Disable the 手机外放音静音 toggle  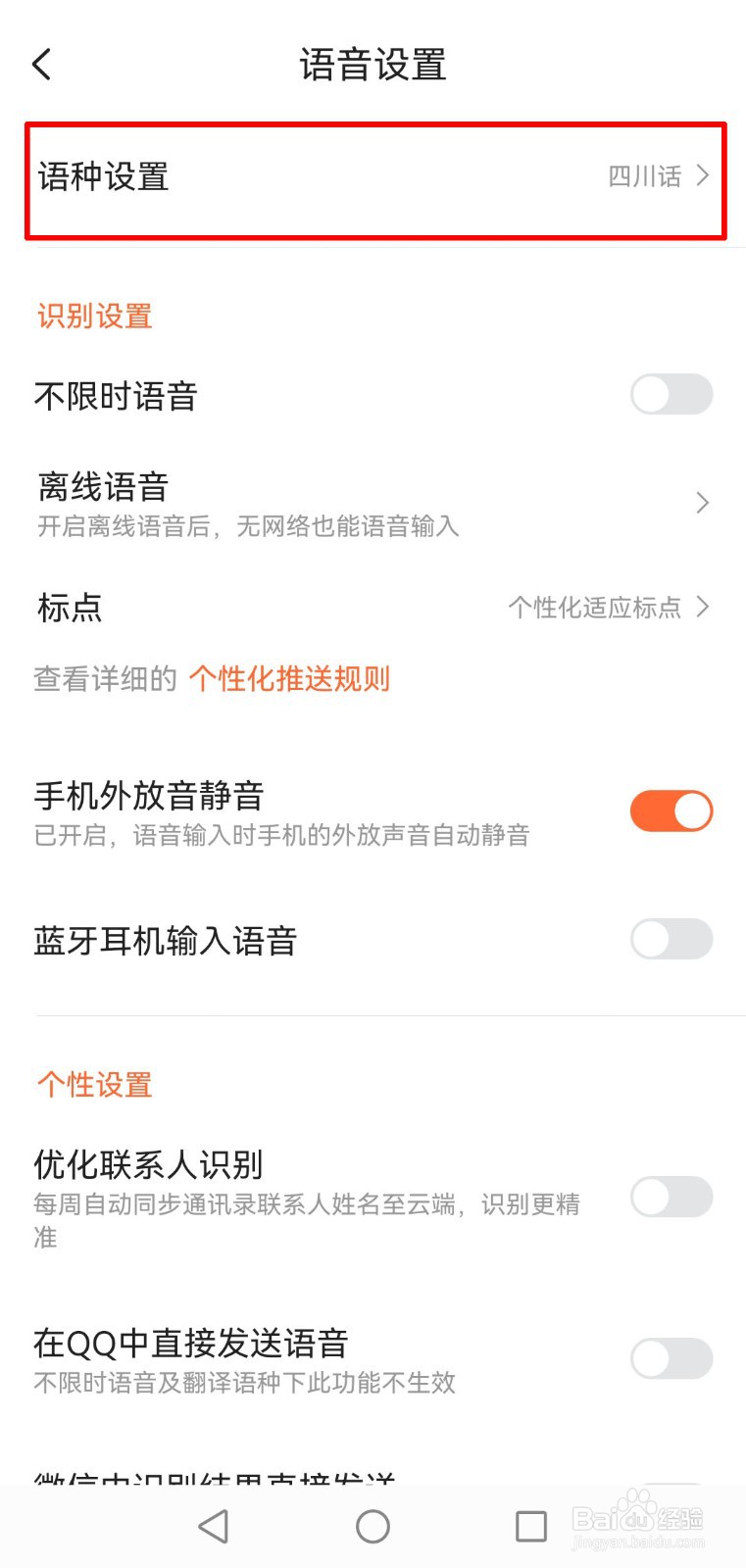coord(671,810)
